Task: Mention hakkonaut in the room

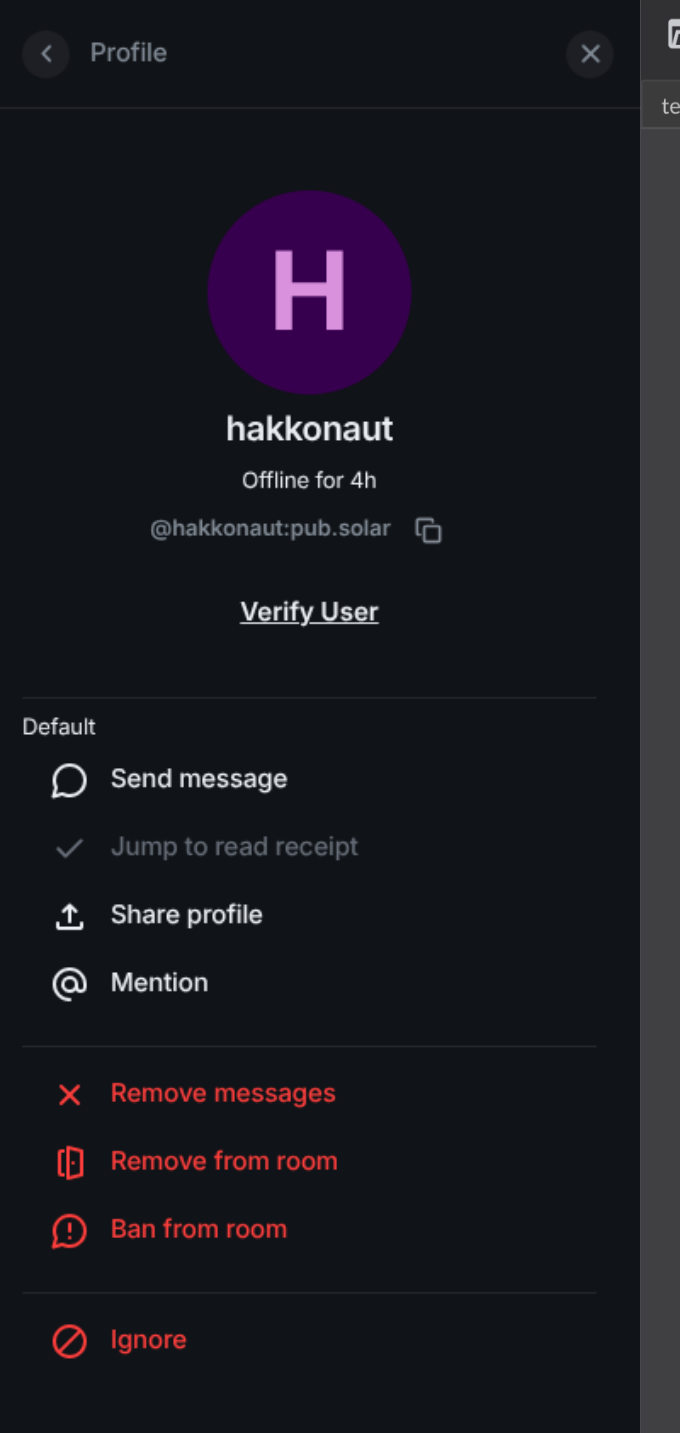Action: (x=159, y=983)
